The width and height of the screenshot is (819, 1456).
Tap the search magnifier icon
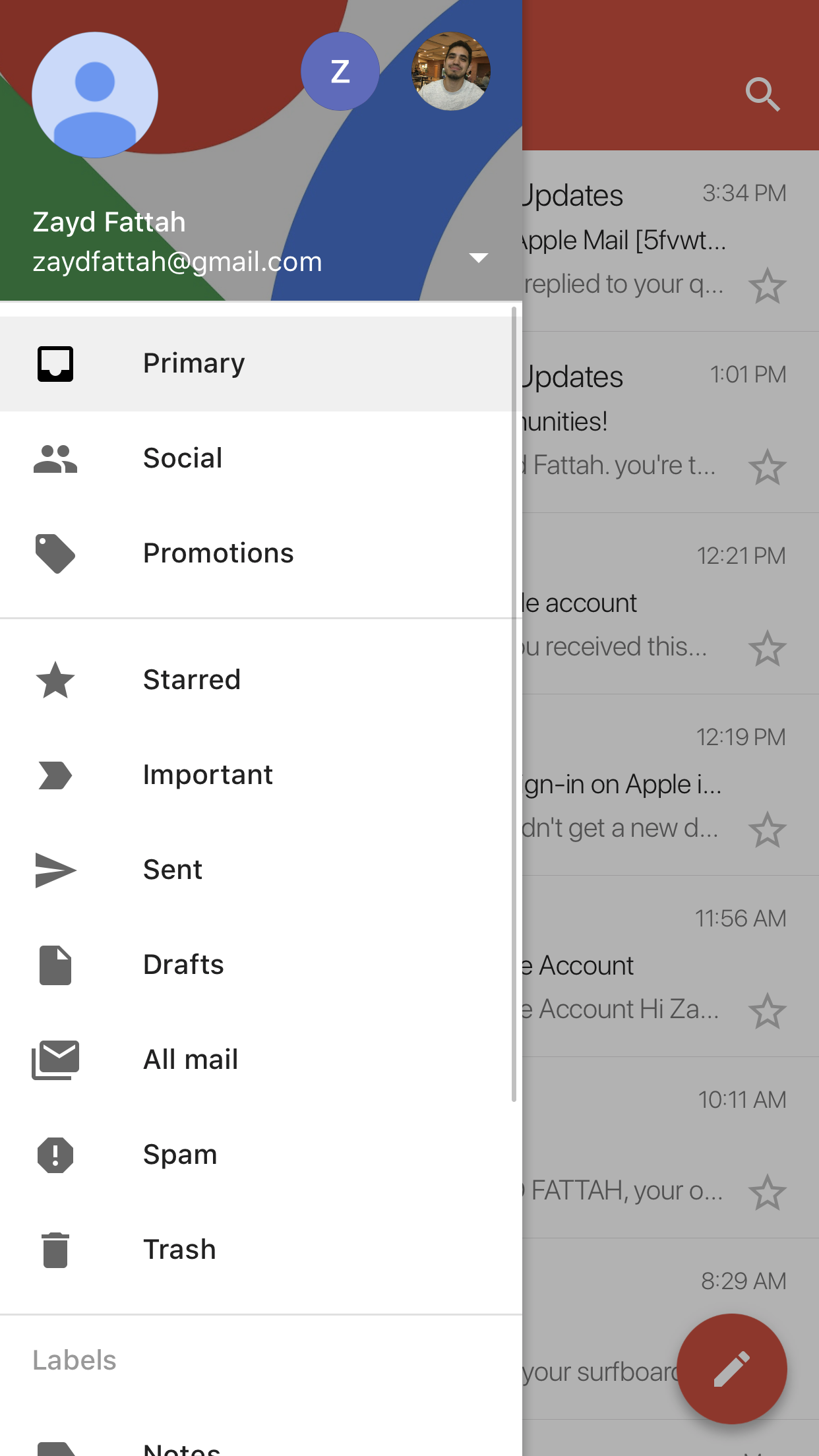pos(762,94)
